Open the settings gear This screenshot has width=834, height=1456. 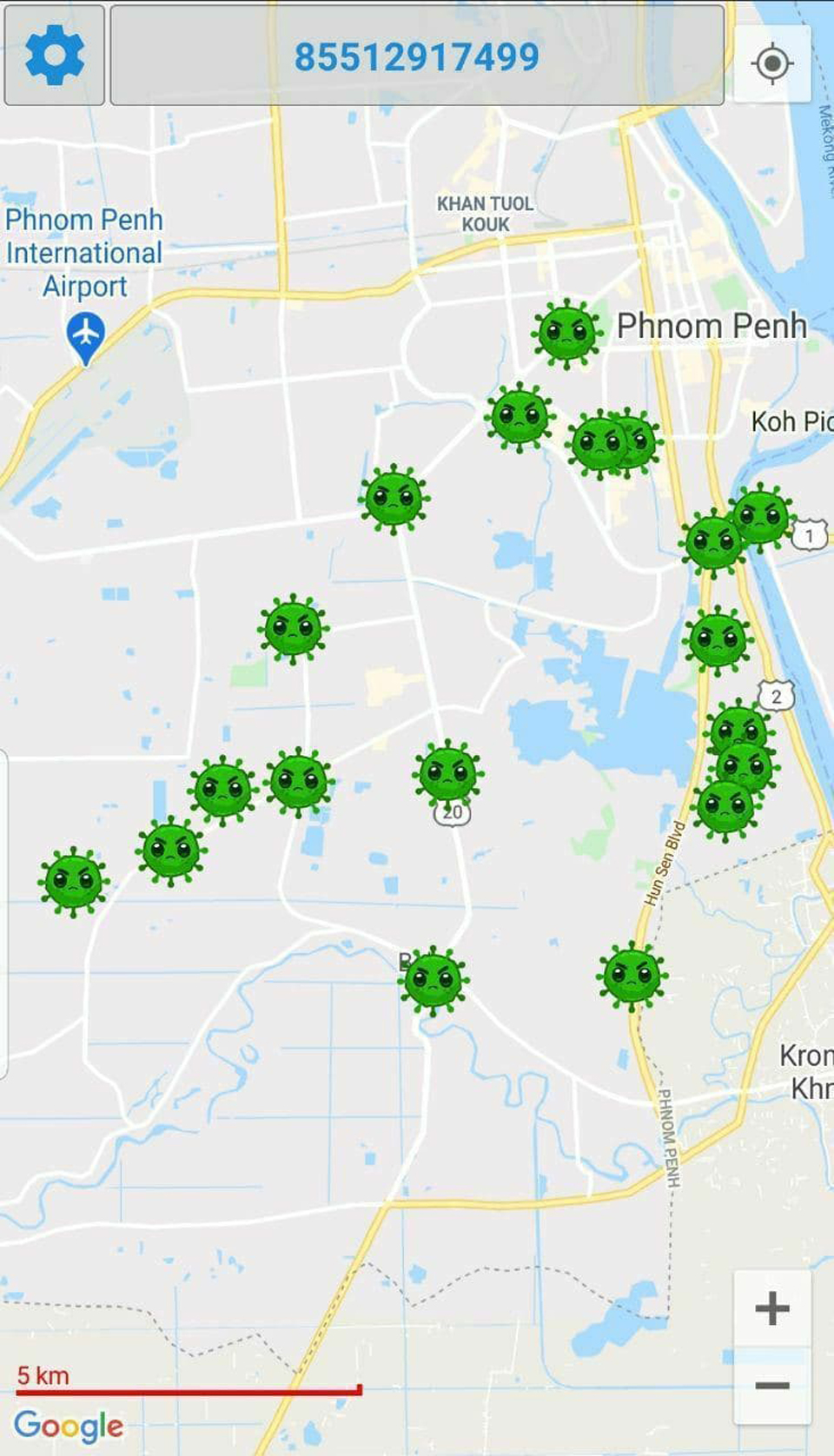(x=54, y=55)
